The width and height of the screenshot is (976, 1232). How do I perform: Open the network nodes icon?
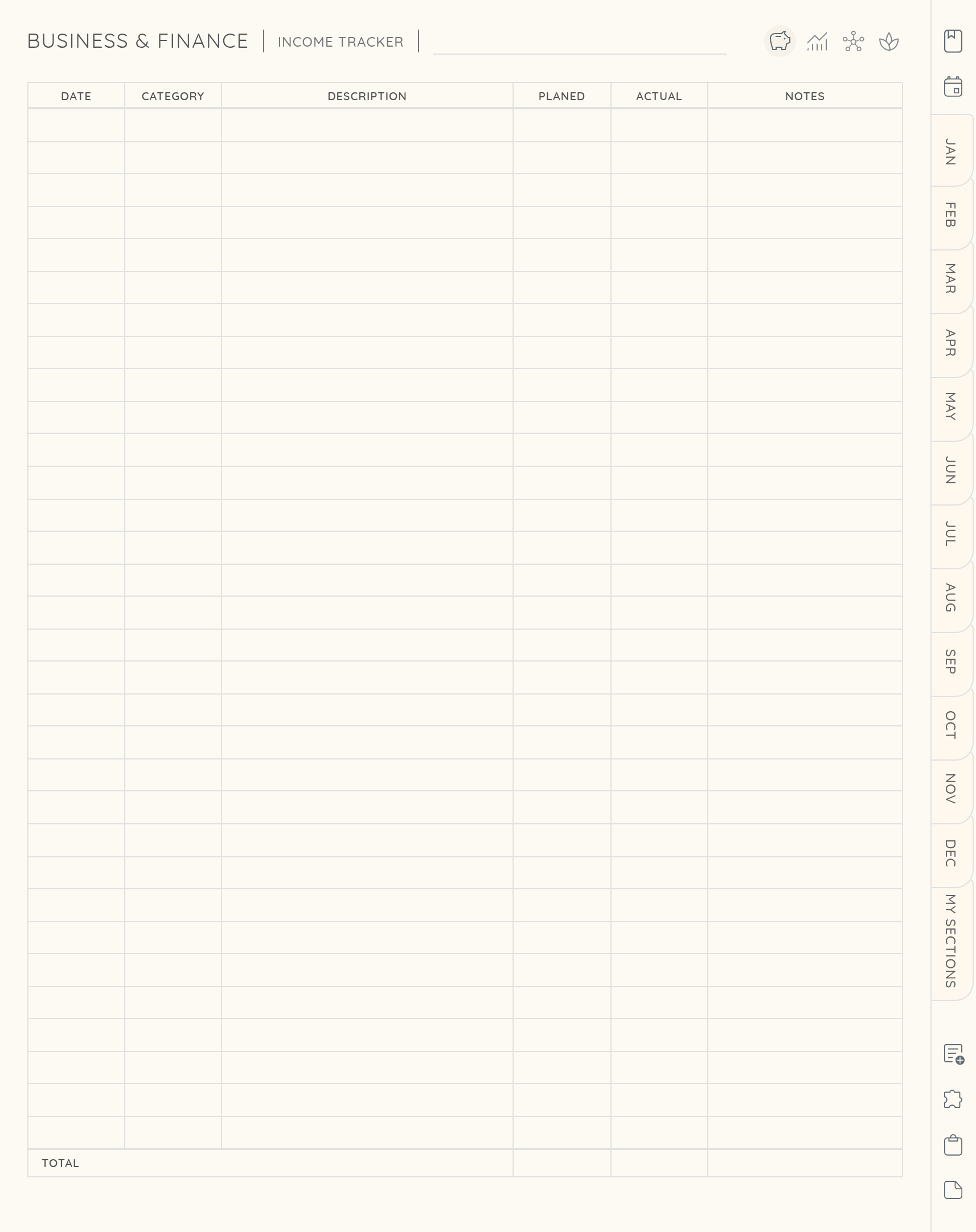853,42
